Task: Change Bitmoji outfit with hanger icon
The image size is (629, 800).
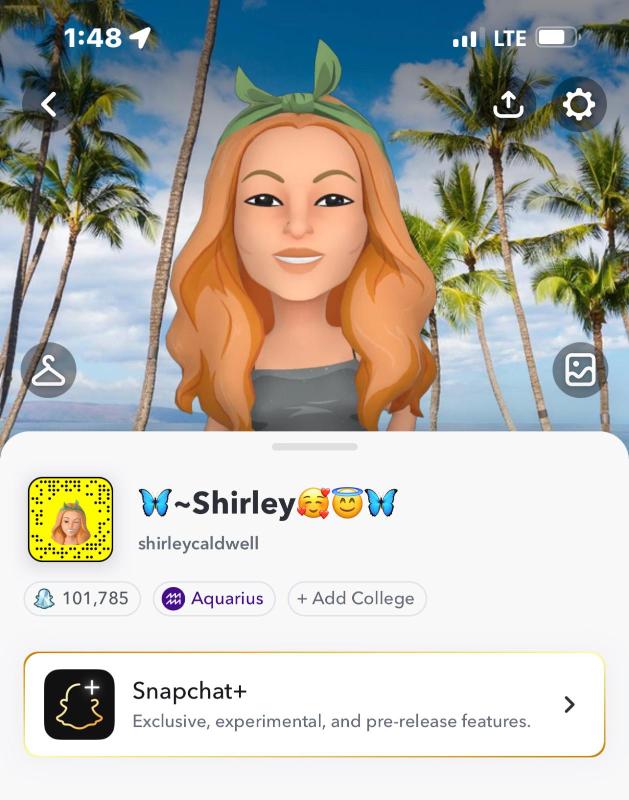Action: 48,371
